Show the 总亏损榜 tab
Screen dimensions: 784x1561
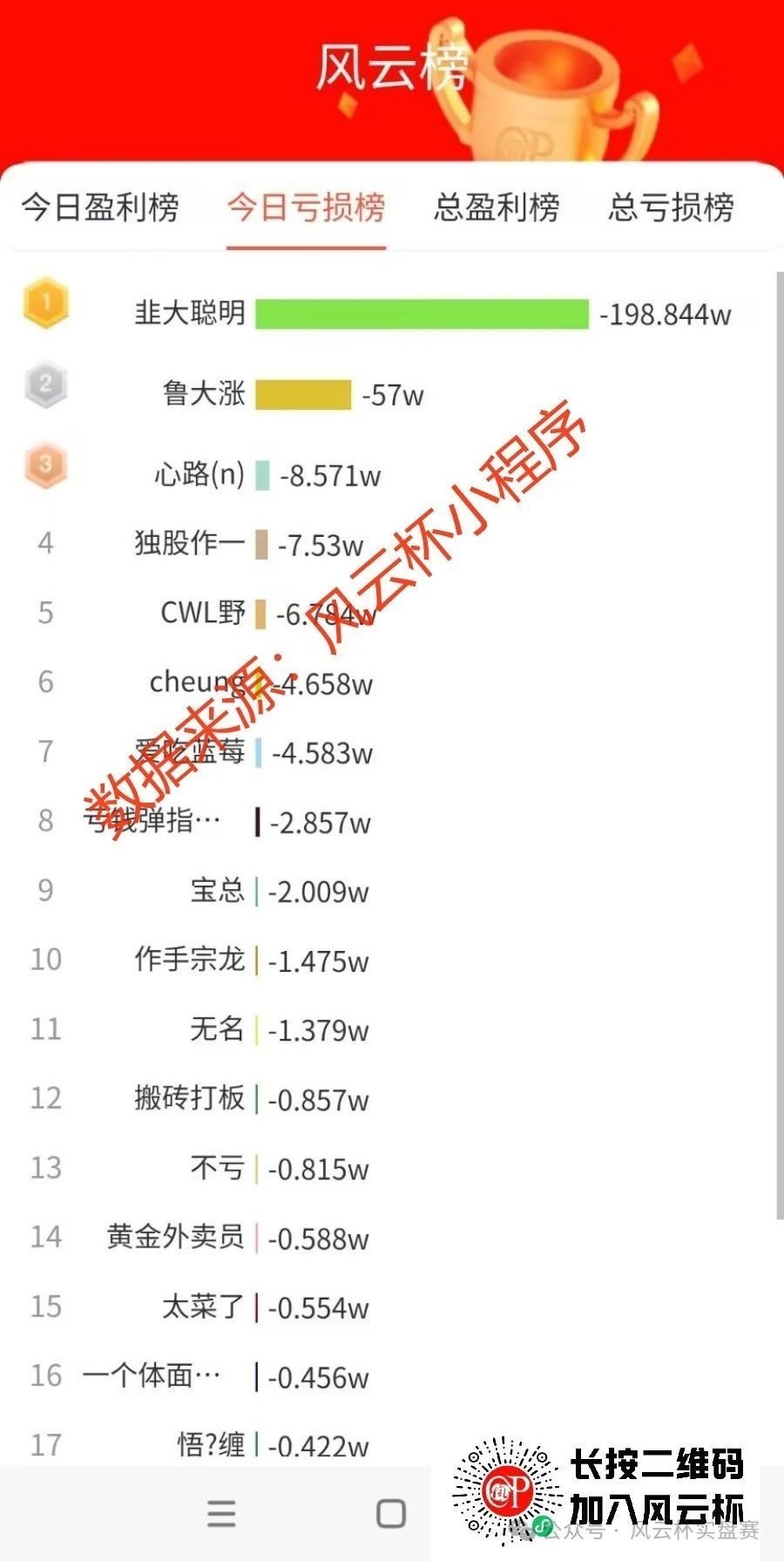pyautogui.click(x=671, y=207)
